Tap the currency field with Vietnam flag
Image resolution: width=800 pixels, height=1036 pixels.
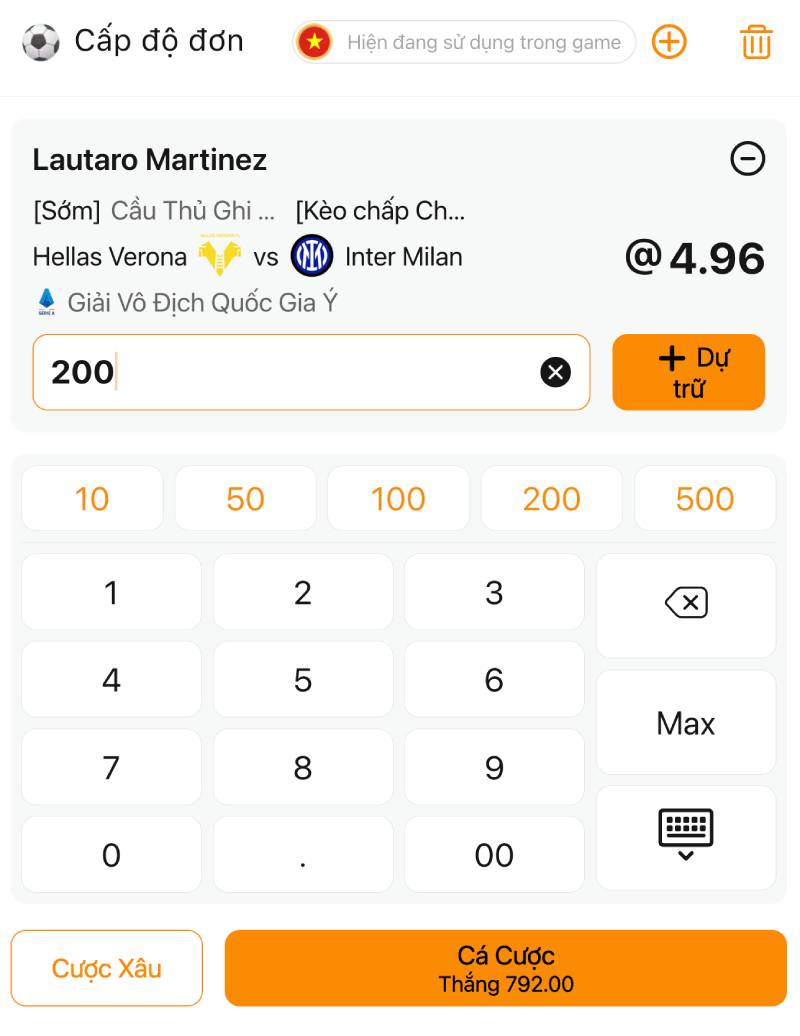465,42
